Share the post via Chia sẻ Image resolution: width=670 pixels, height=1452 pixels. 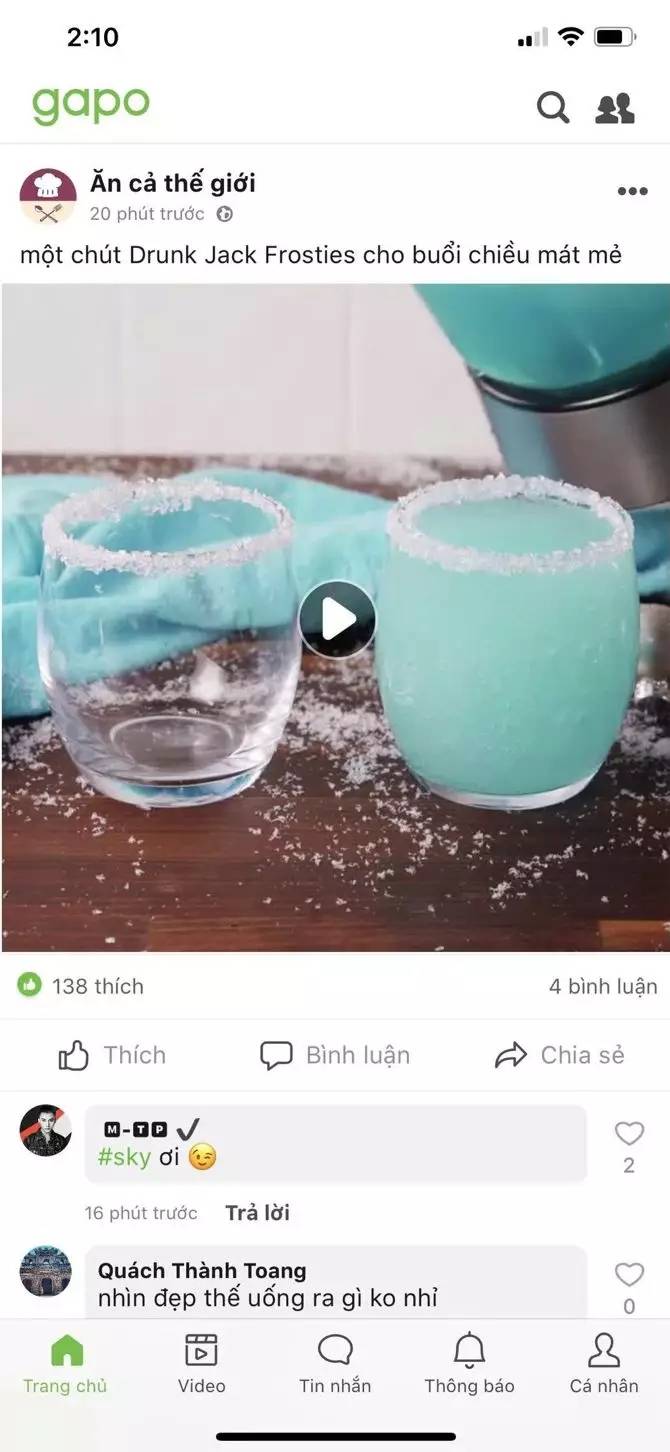[x=560, y=1055]
